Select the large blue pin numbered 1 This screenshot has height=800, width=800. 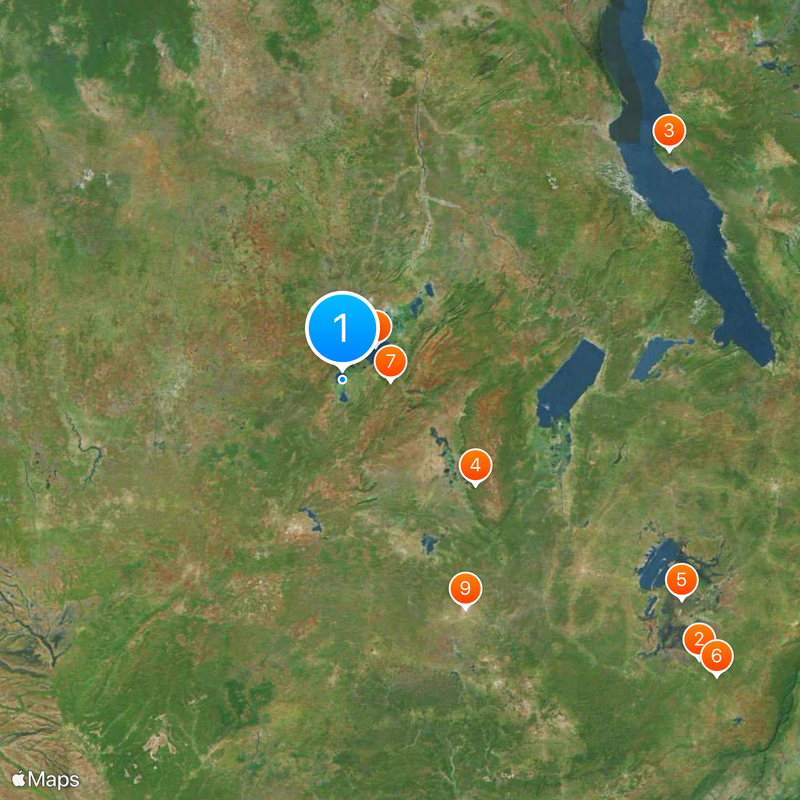341,328
